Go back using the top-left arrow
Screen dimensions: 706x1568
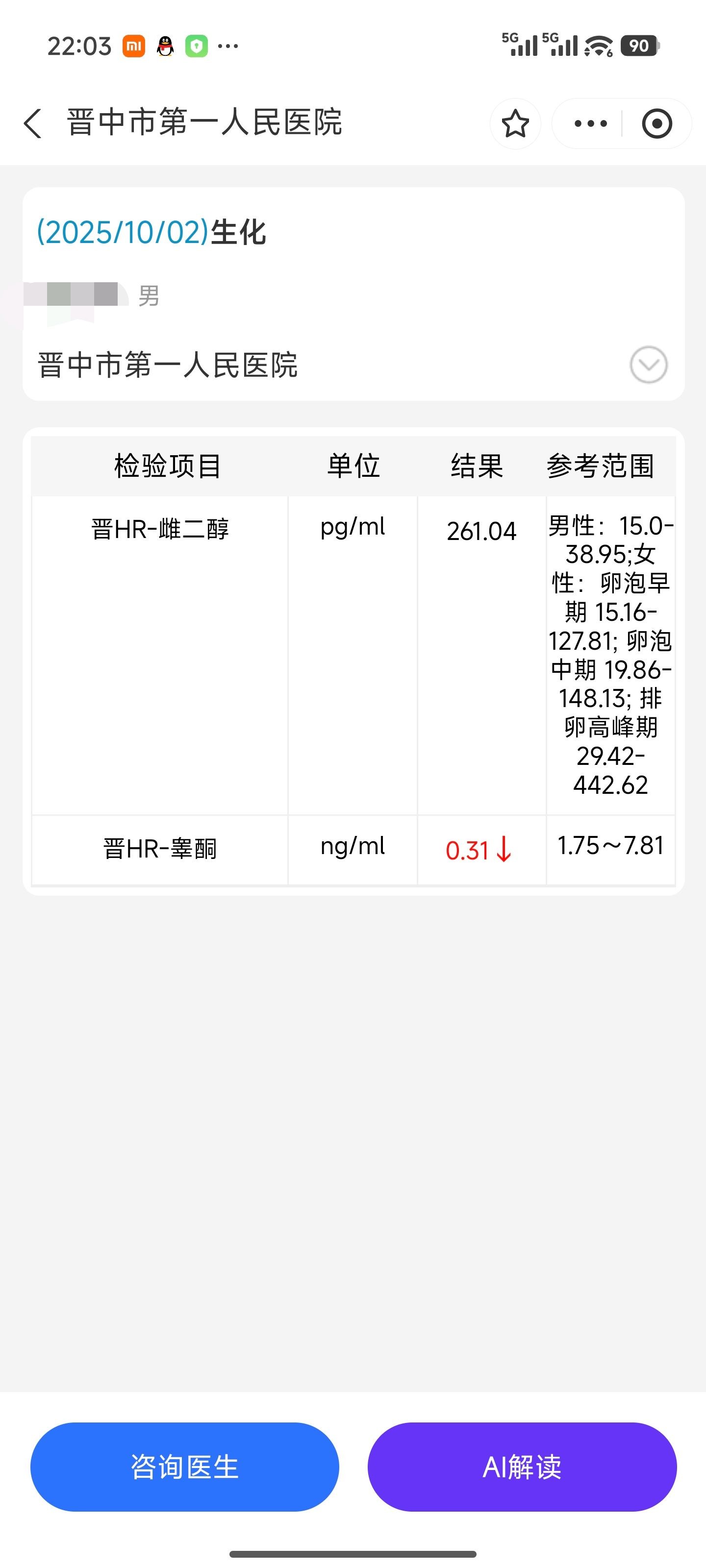33,123
